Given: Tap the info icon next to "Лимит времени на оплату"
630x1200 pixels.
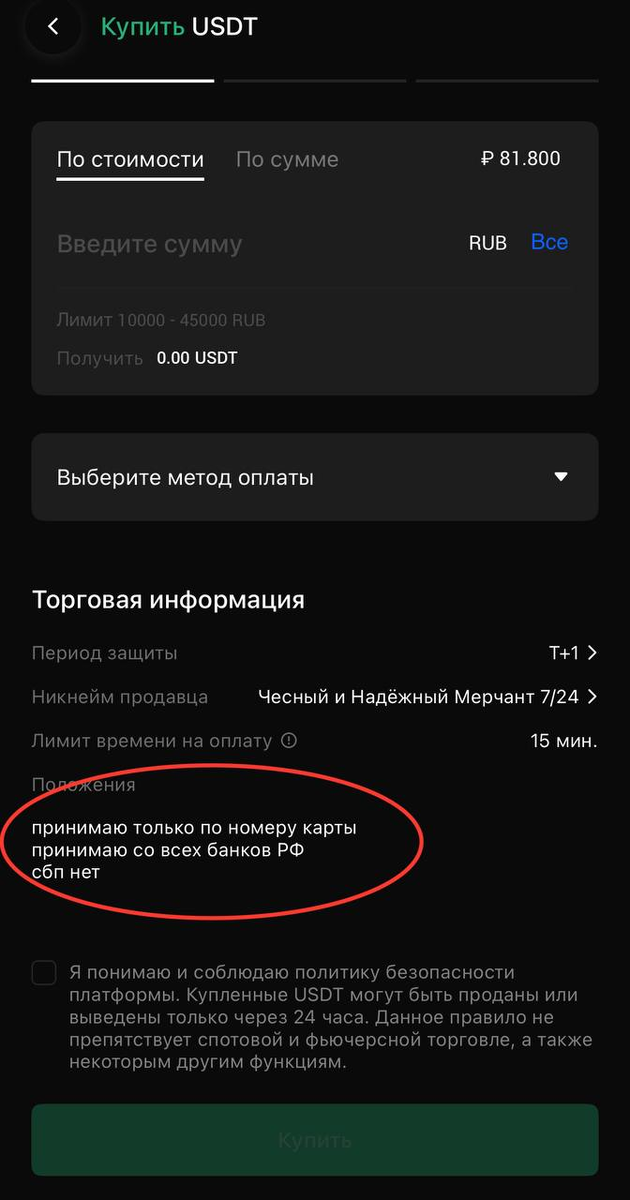Looking at the screenshot, I should [x=289, y=741].
